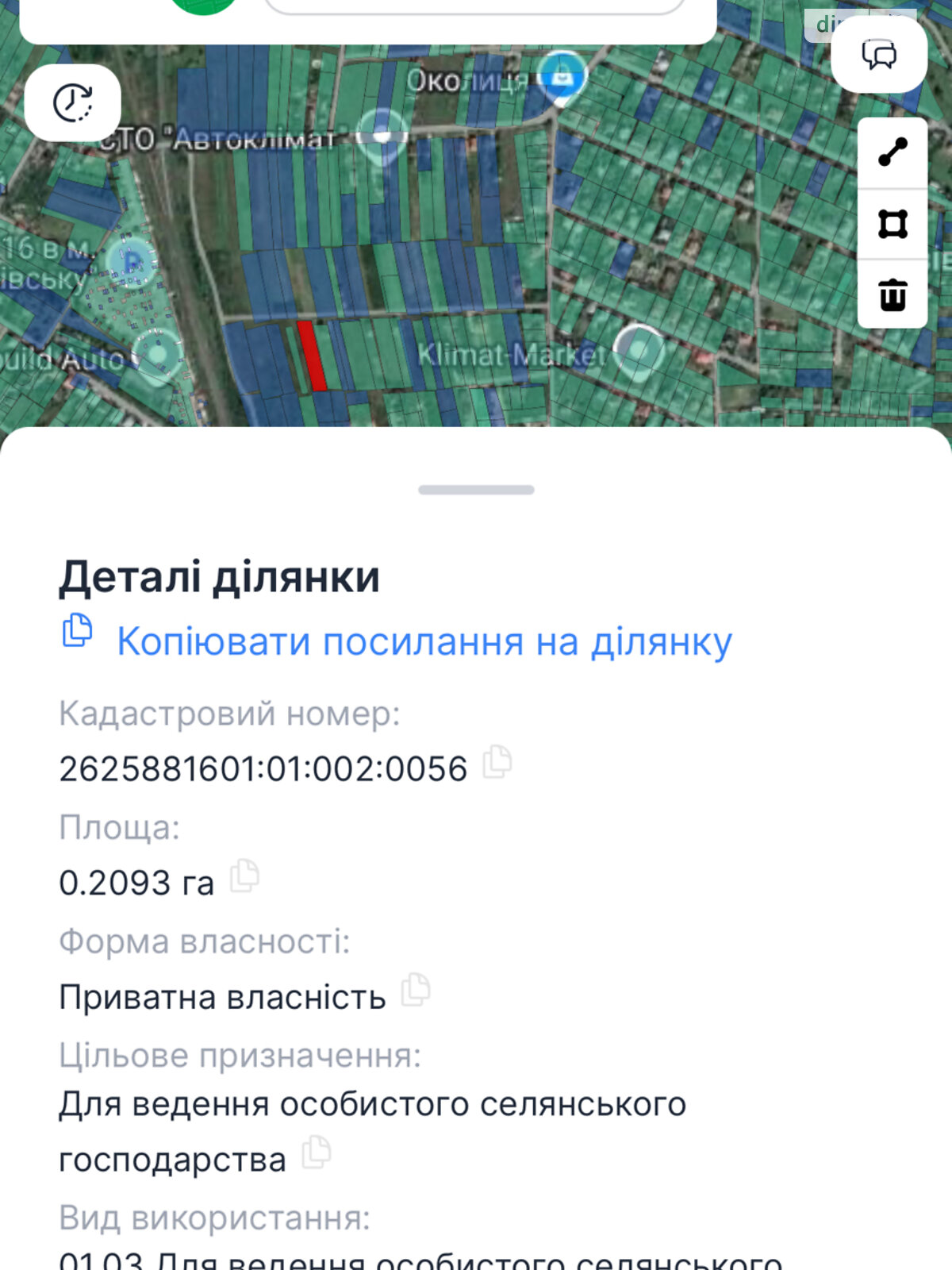Copy the cadastral number 2625881601:01:002:0056
This screenshot has height=1270, width=952.
coord(497,762)
